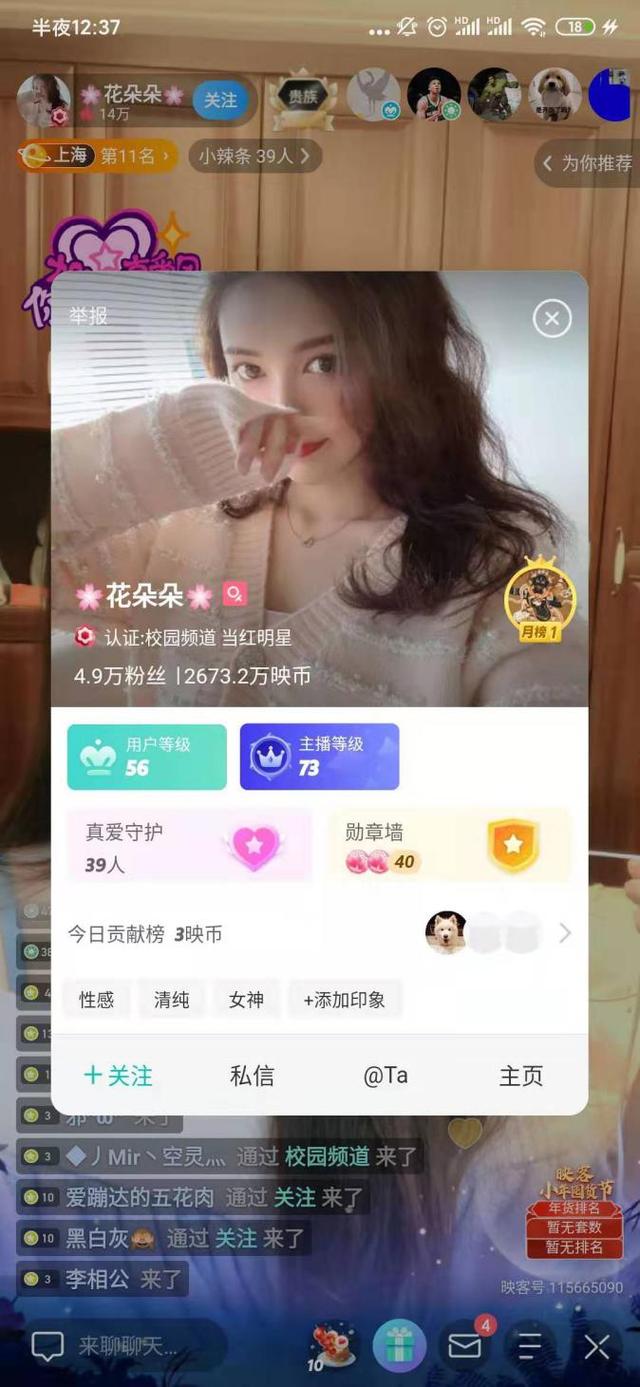Add an impression tag with +添加印象

344,1000
